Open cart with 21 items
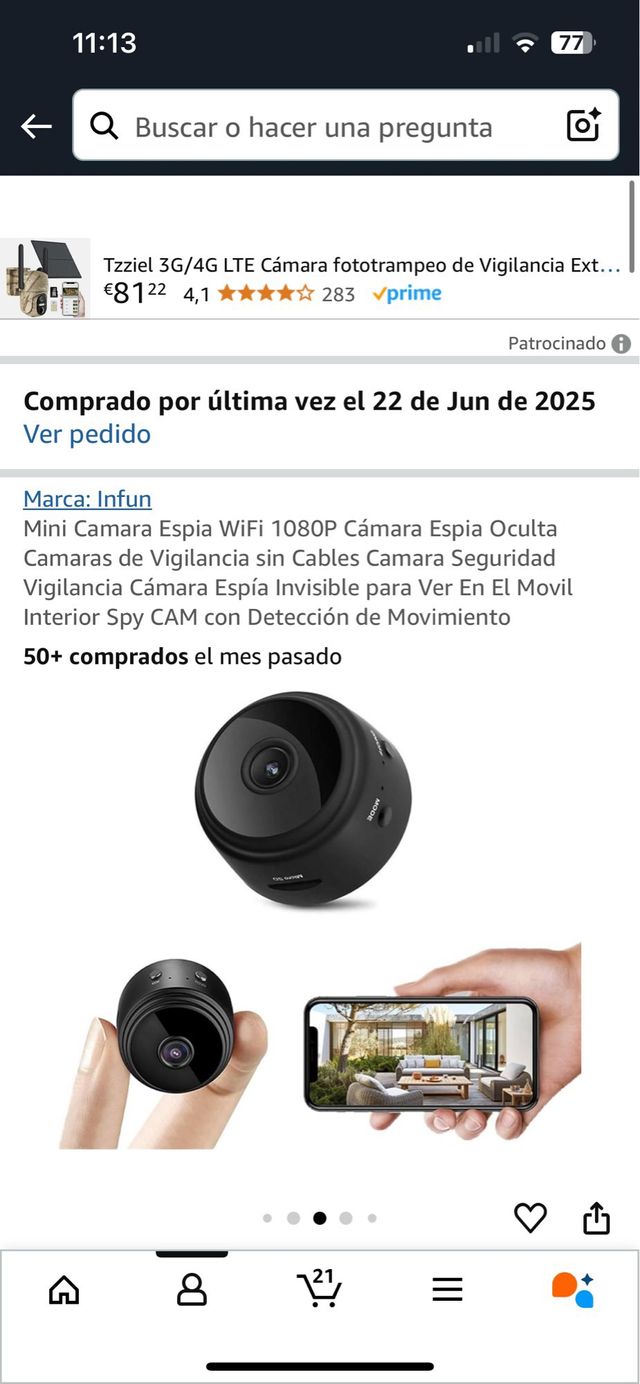Image resolution: width=640 pixels, height=1384 pixels. tap(320, 1288)
